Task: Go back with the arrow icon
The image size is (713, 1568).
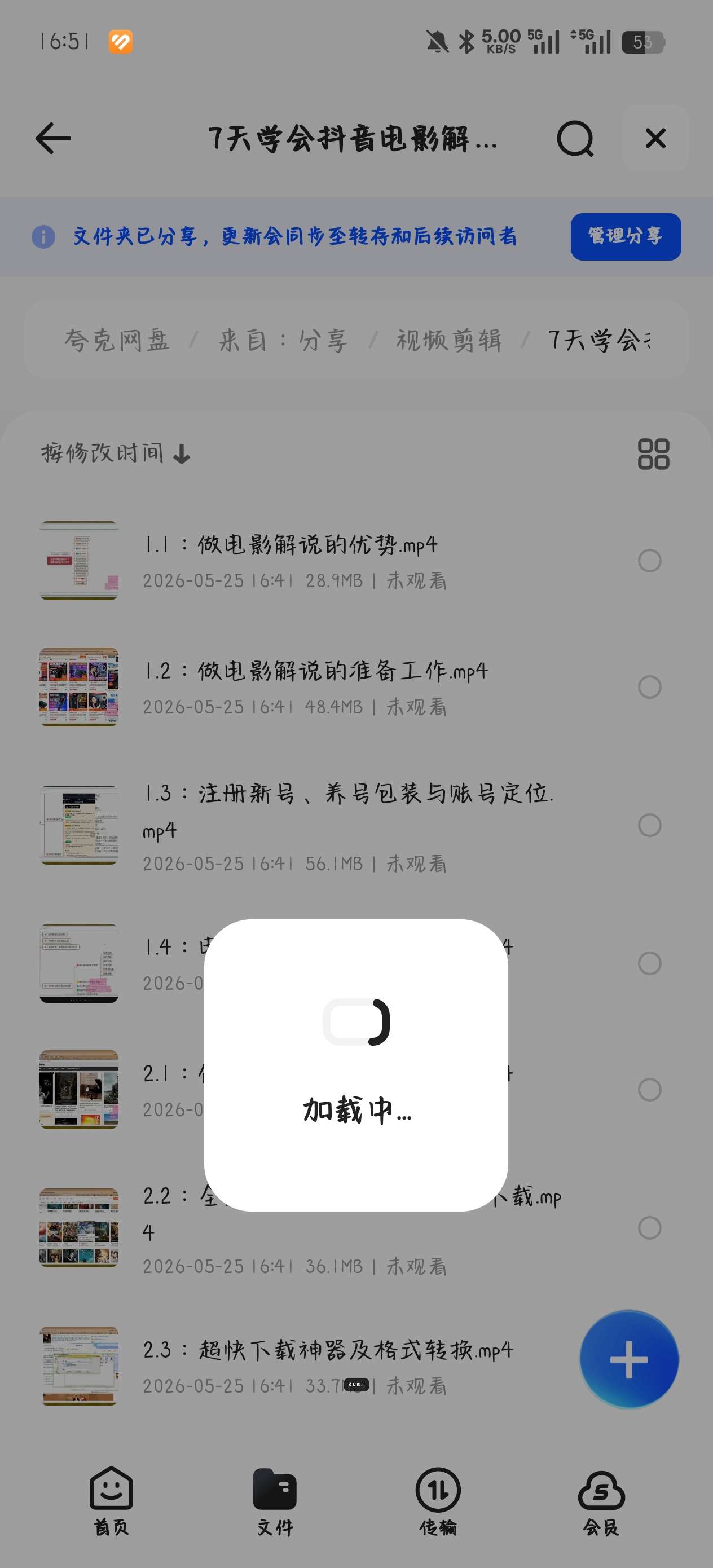Action: [x=54, y=138]
